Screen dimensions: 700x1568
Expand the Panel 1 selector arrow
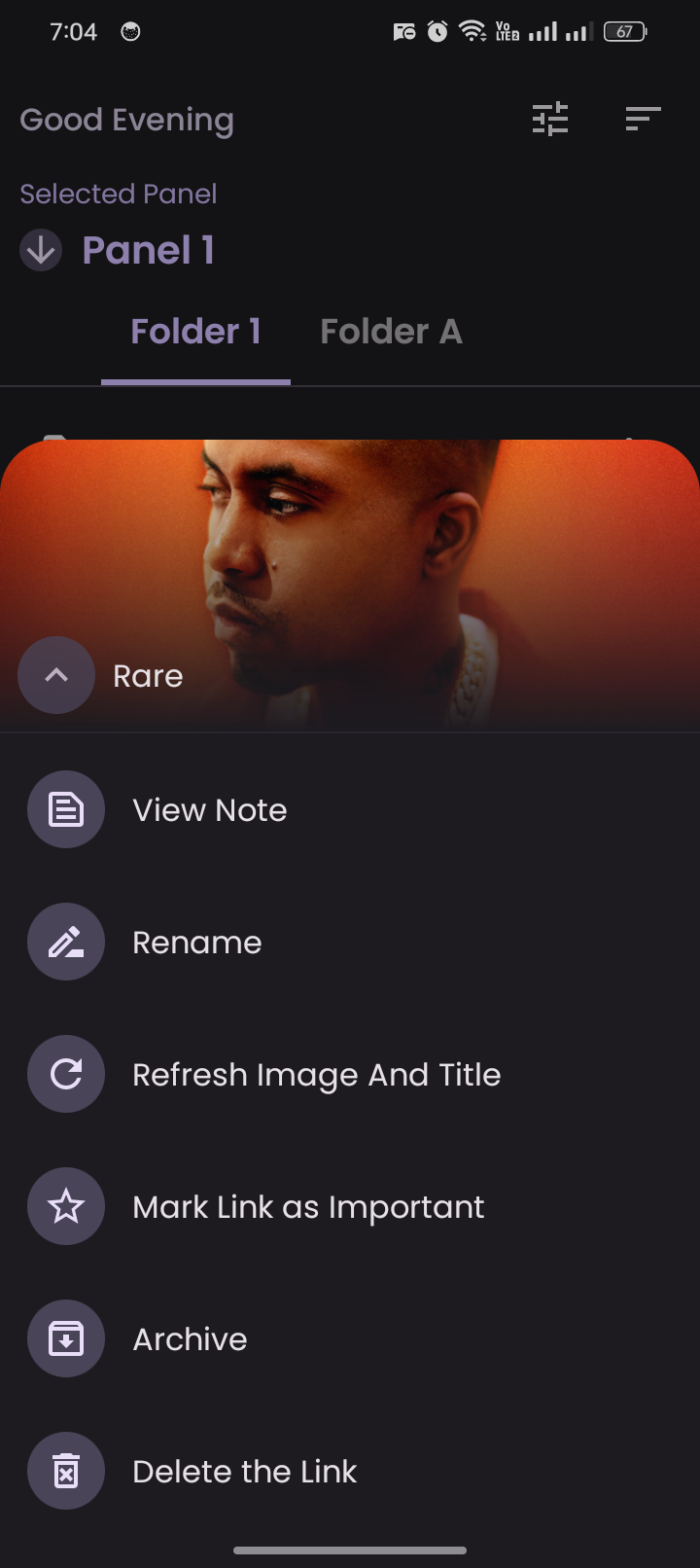pos(41,250)
